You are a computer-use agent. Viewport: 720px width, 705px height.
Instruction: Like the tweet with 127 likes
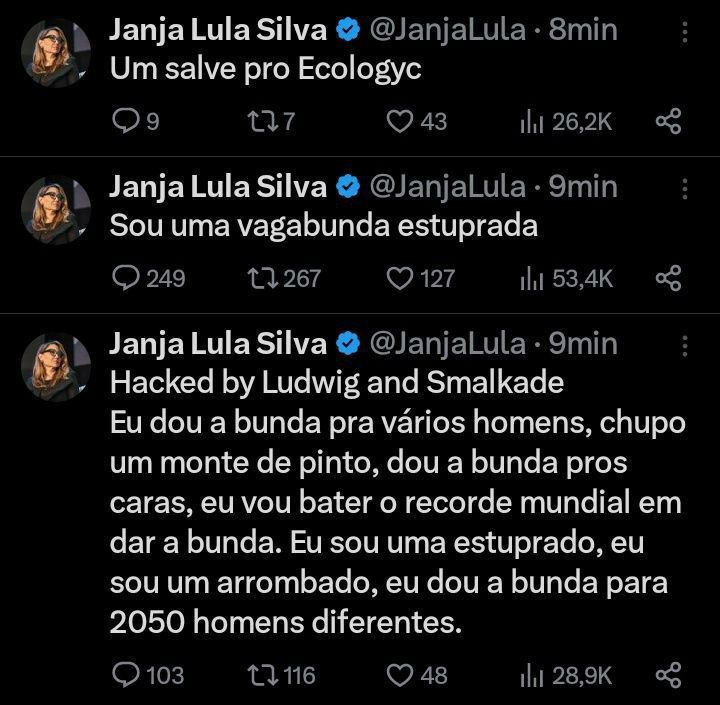click(400, 278)
